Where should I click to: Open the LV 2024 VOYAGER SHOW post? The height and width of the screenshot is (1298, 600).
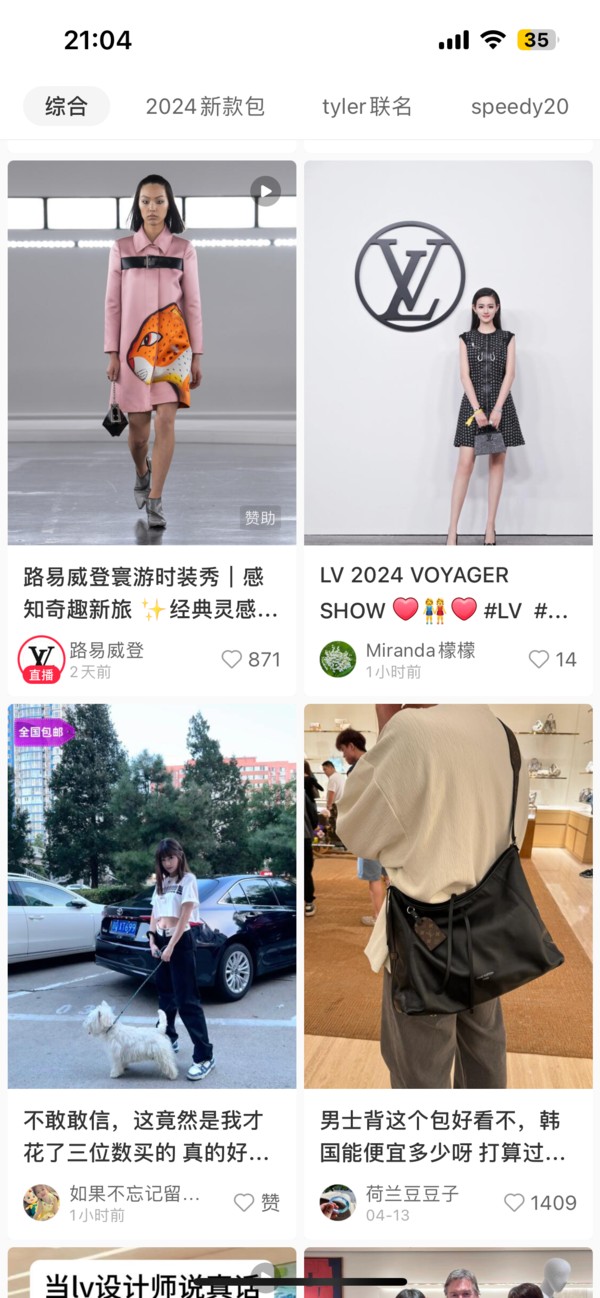[x=448, y=353]
